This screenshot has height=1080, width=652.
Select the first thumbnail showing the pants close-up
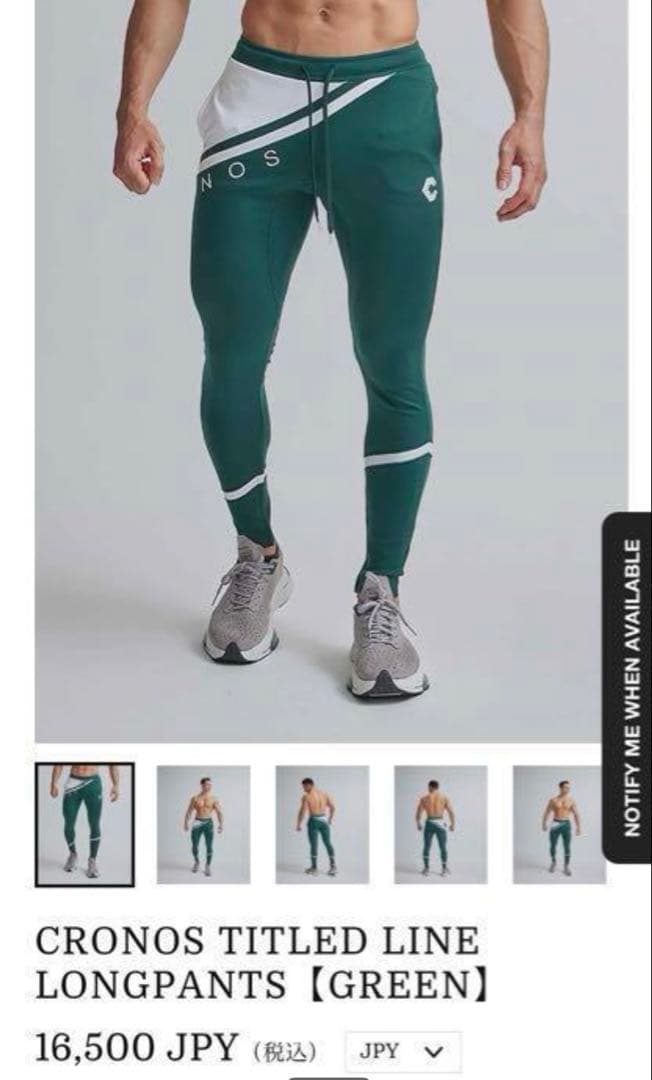pyautogui.click(x=84, y=825)
